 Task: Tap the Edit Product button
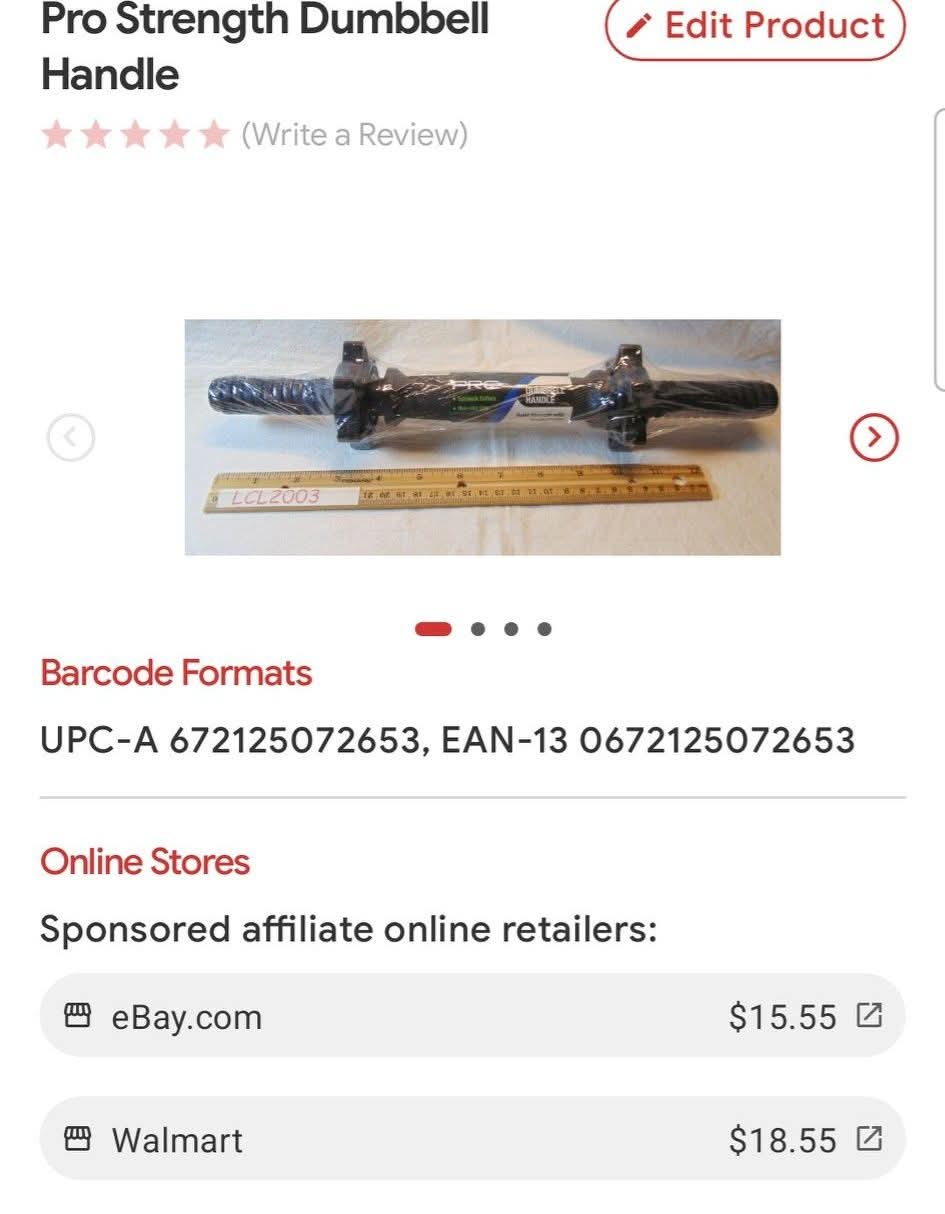click(x=755, y=26)
